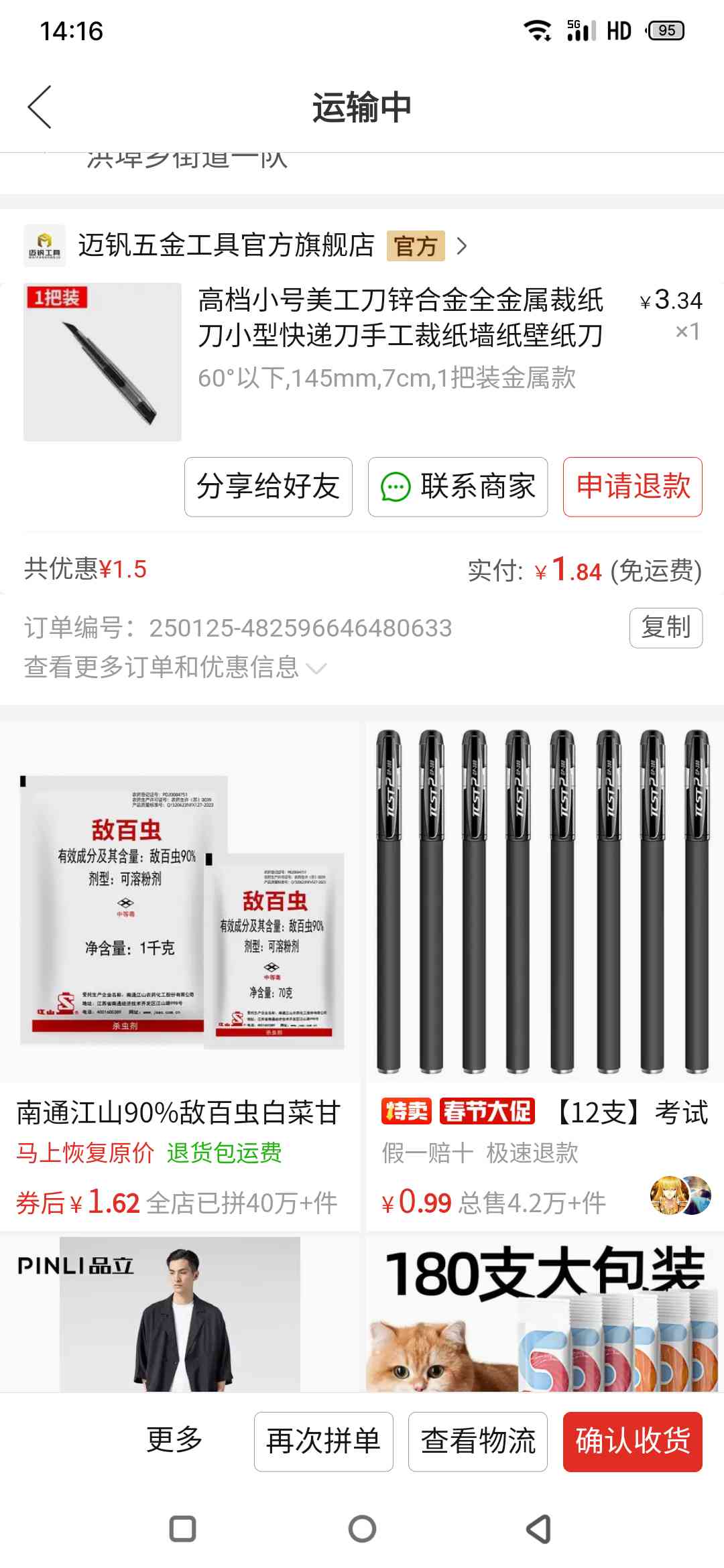Go back using the top-left arrow
This screenshot has height=1568, width=724.
pos(40,107)
